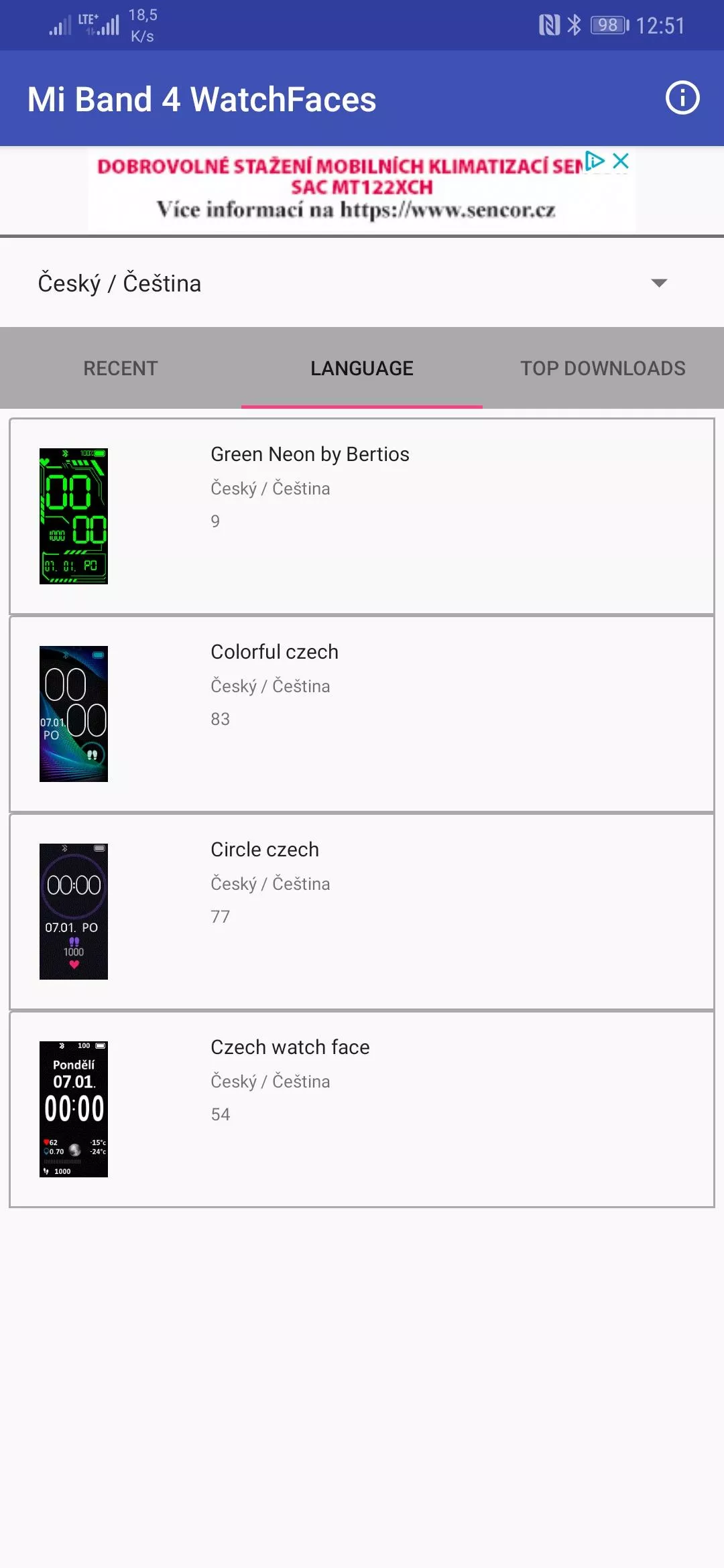This screenshot has width=724, height=1568.
Task: Open the AdChoices icon on the ad
Action: coord(595,161)
